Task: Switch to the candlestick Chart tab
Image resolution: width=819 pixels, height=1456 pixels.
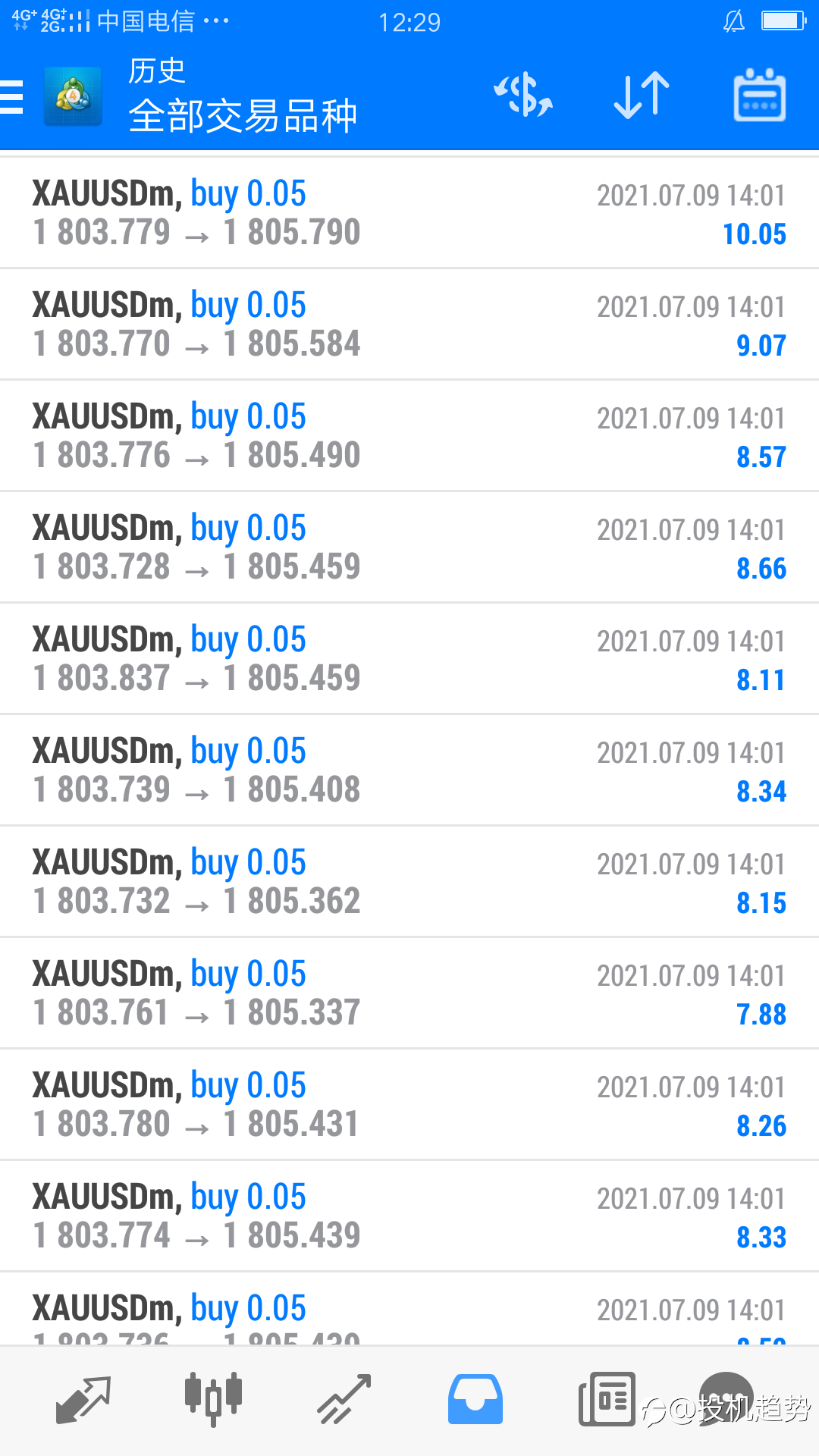Action: coord(213,1399)
